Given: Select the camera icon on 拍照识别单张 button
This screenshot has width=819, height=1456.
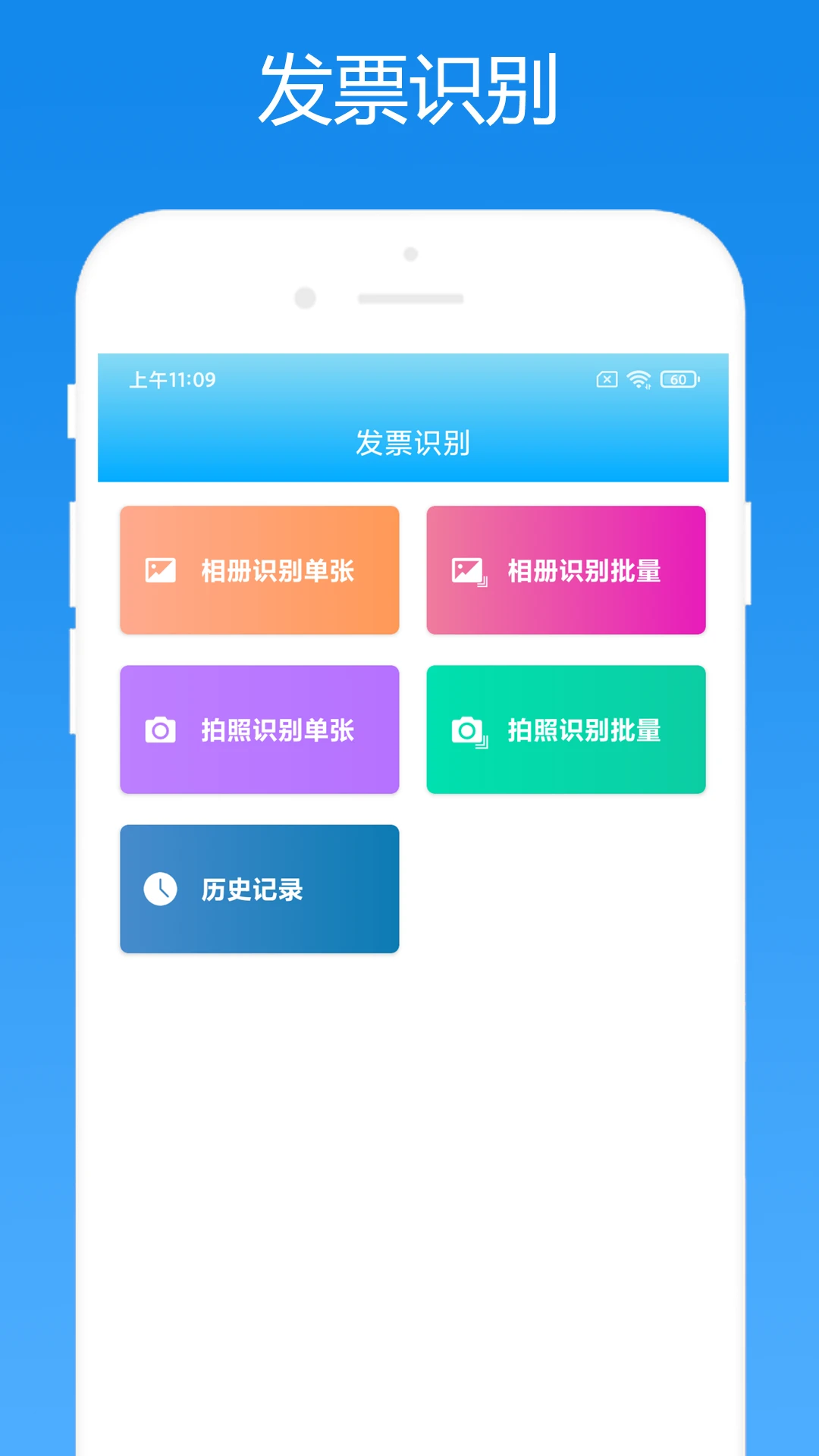Looking at the screenshot, I should [x=159, y=730].
